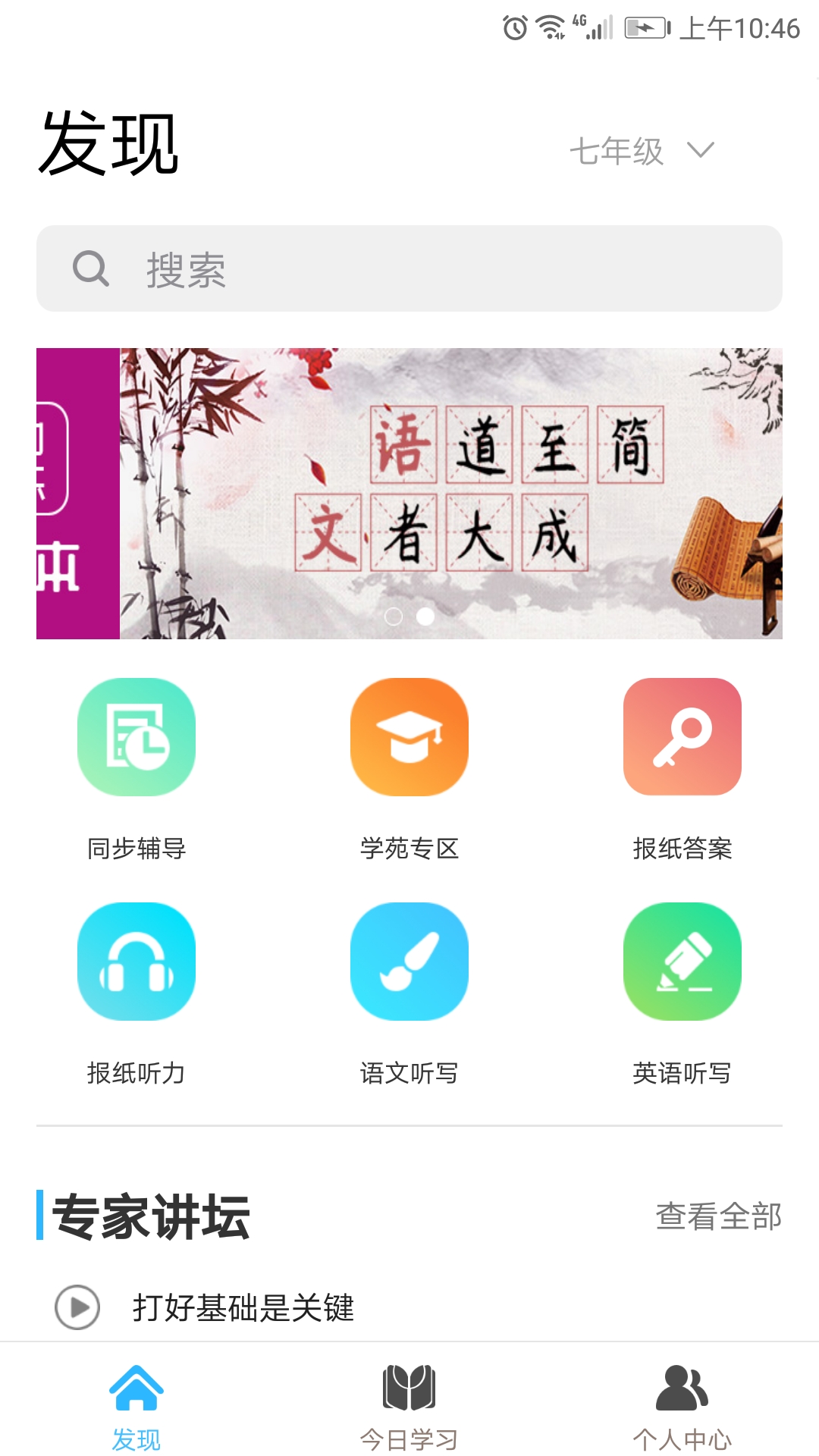Tap the 搜索 search box
This screenshot has height=1456, width=819.
pos(409,268)
